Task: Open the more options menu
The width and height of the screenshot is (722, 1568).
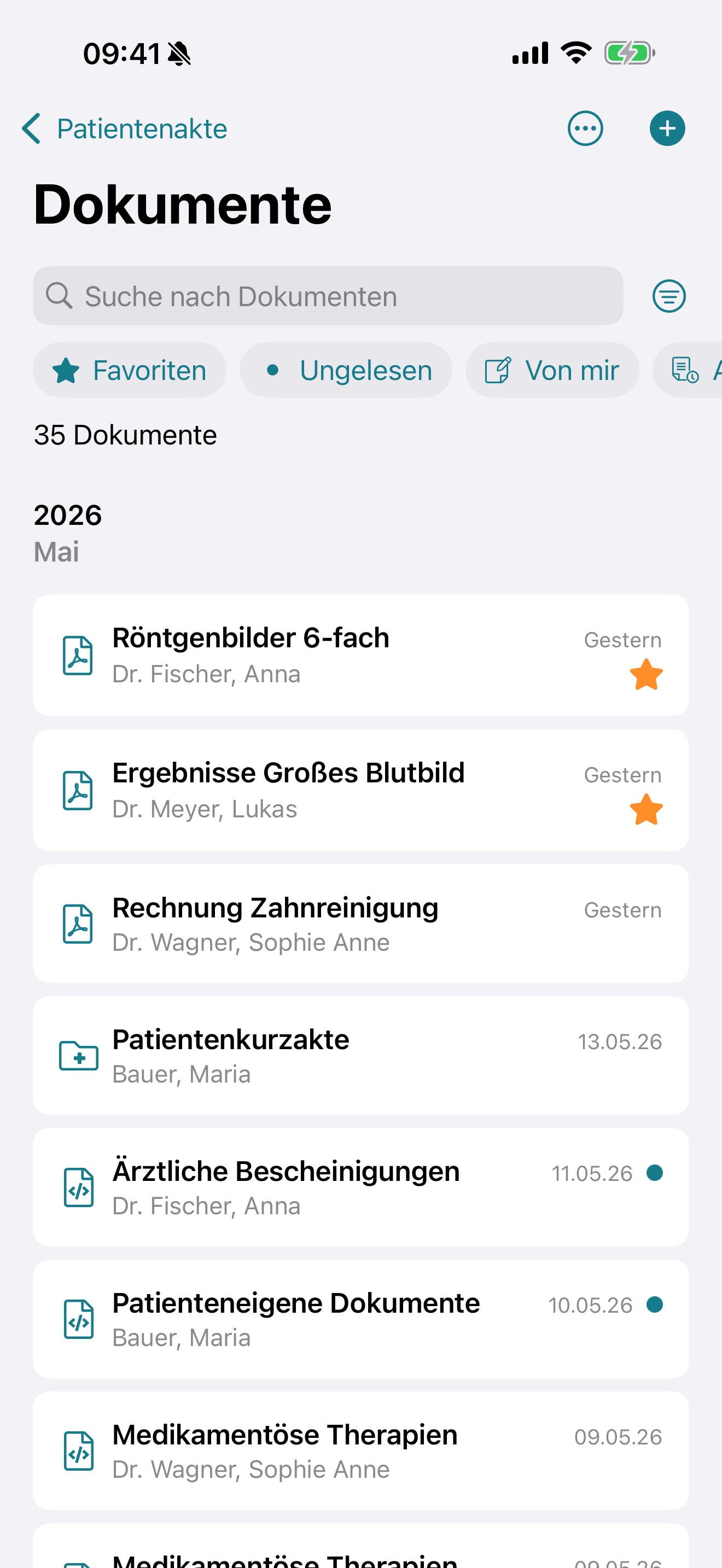Action: pos(585,128)
